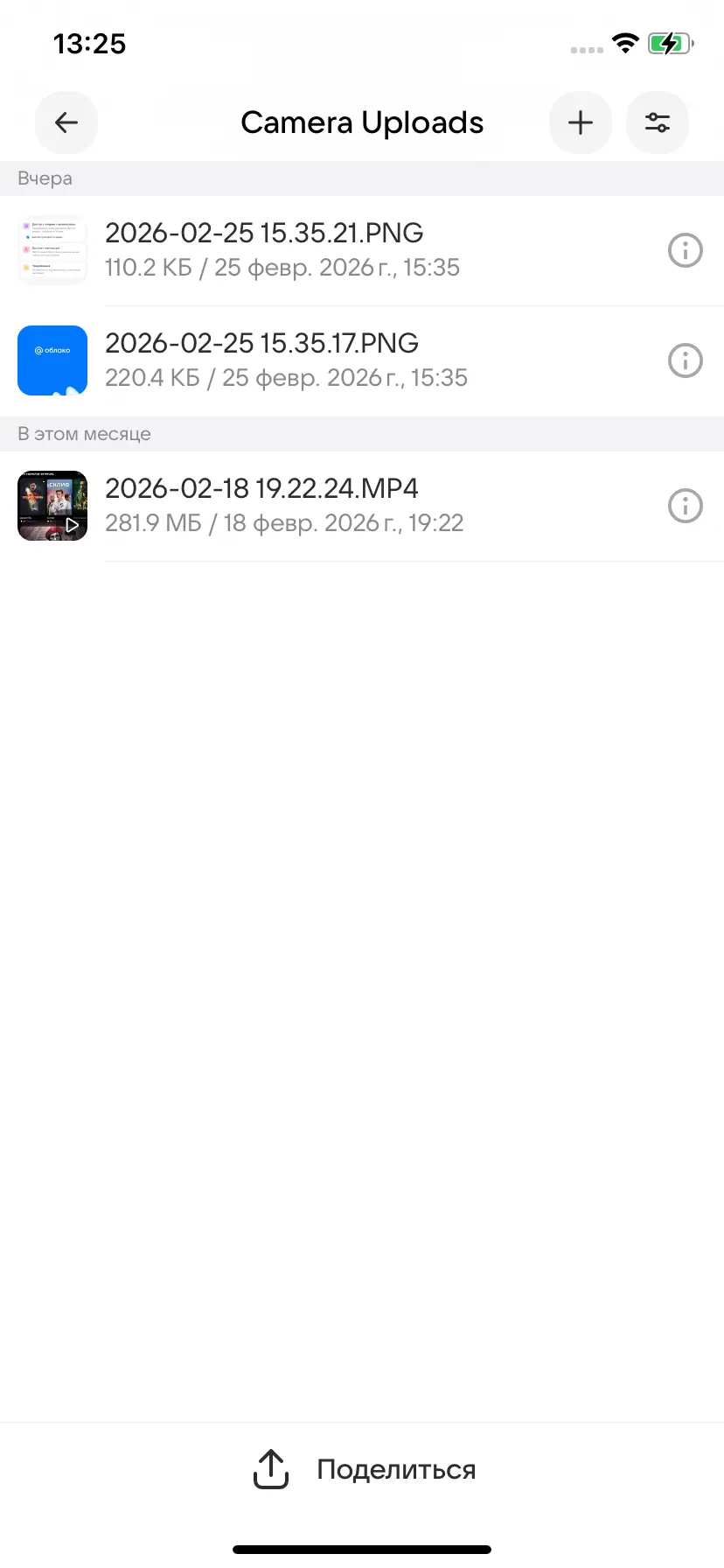
Task: Go back from Camera Uploads
Action: click(66, 122)
